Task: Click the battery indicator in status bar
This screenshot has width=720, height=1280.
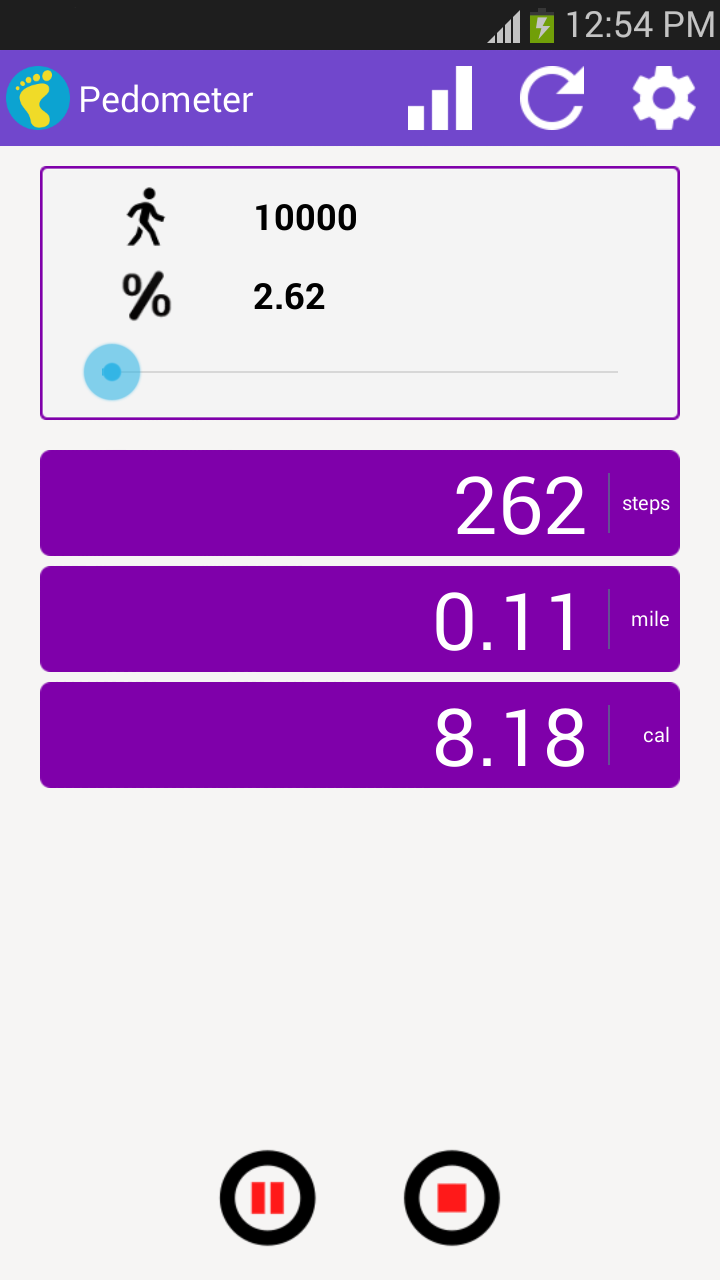Action: [x=539, y=25]
